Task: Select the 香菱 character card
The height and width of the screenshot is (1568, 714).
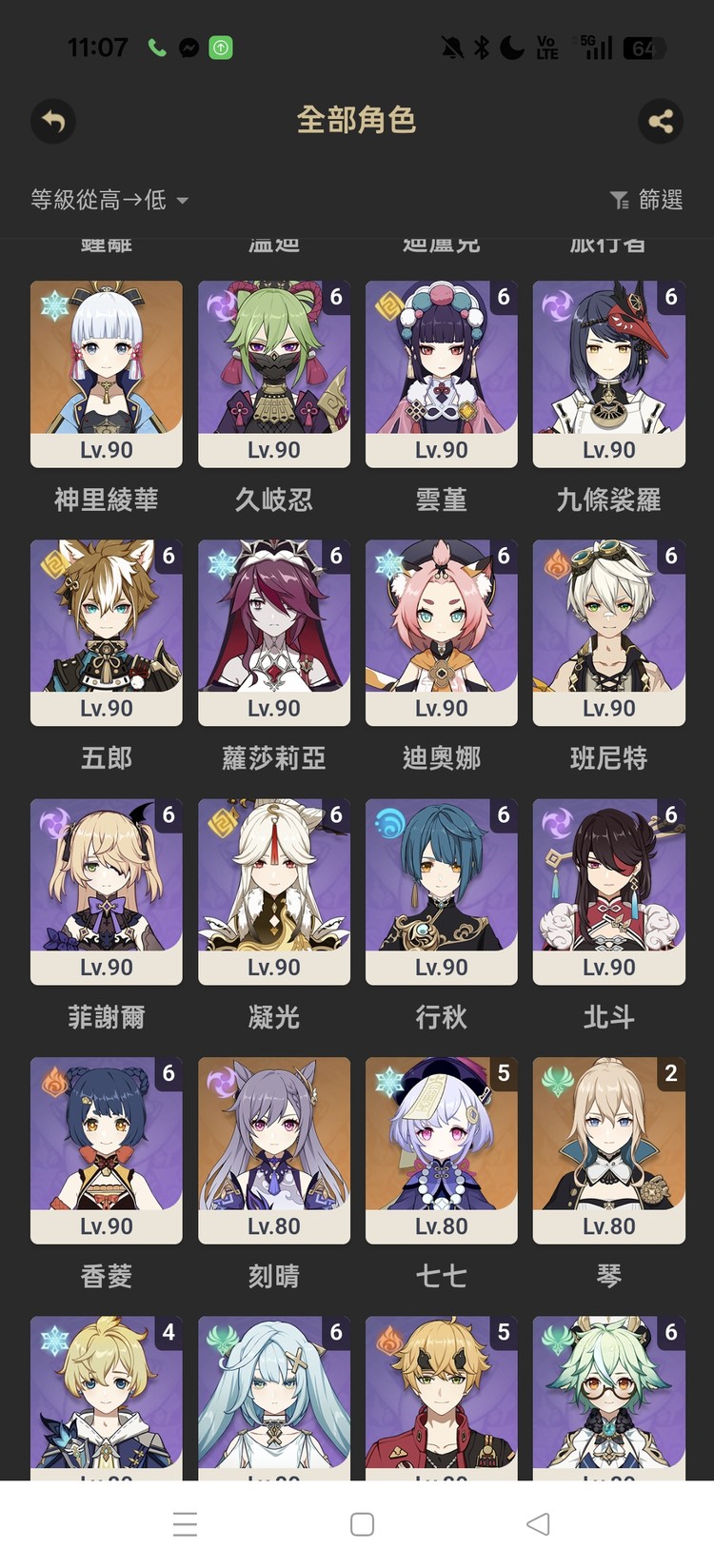Action: tap(107, 1149)
